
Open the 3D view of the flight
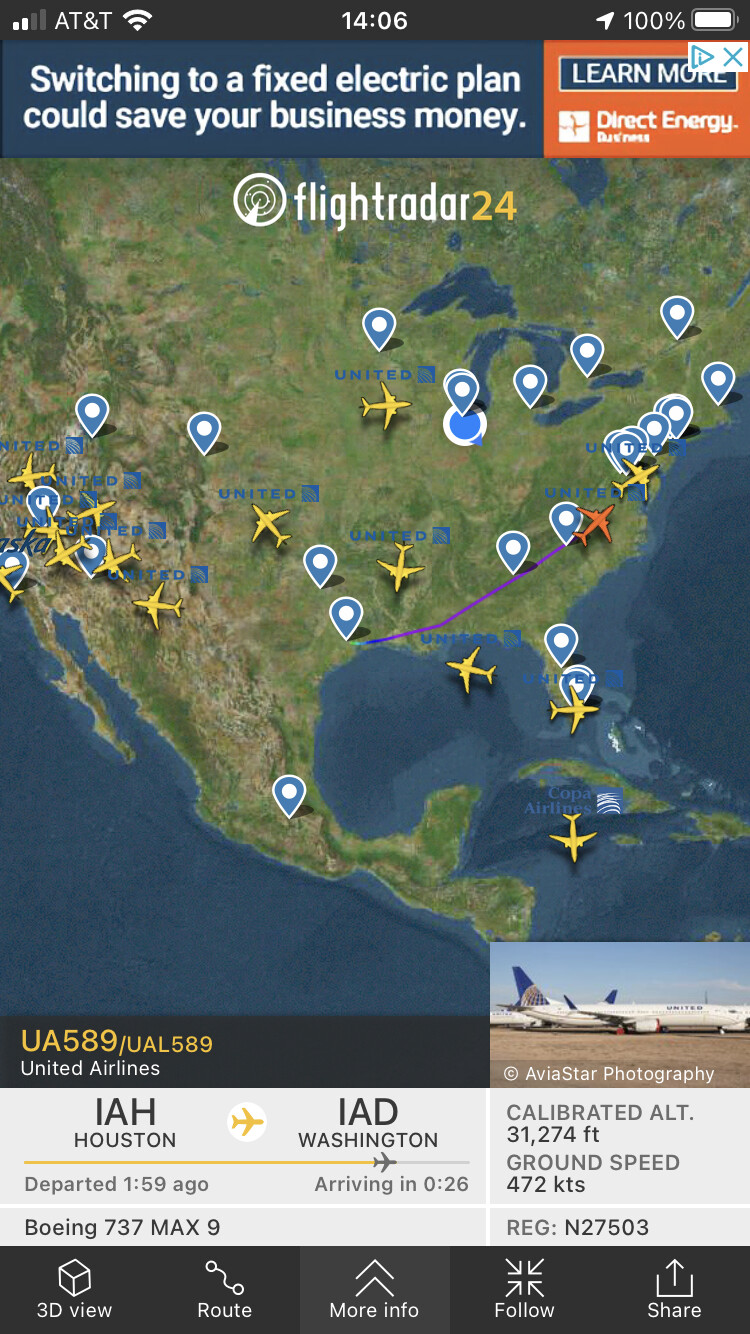tap(75, 1289)
